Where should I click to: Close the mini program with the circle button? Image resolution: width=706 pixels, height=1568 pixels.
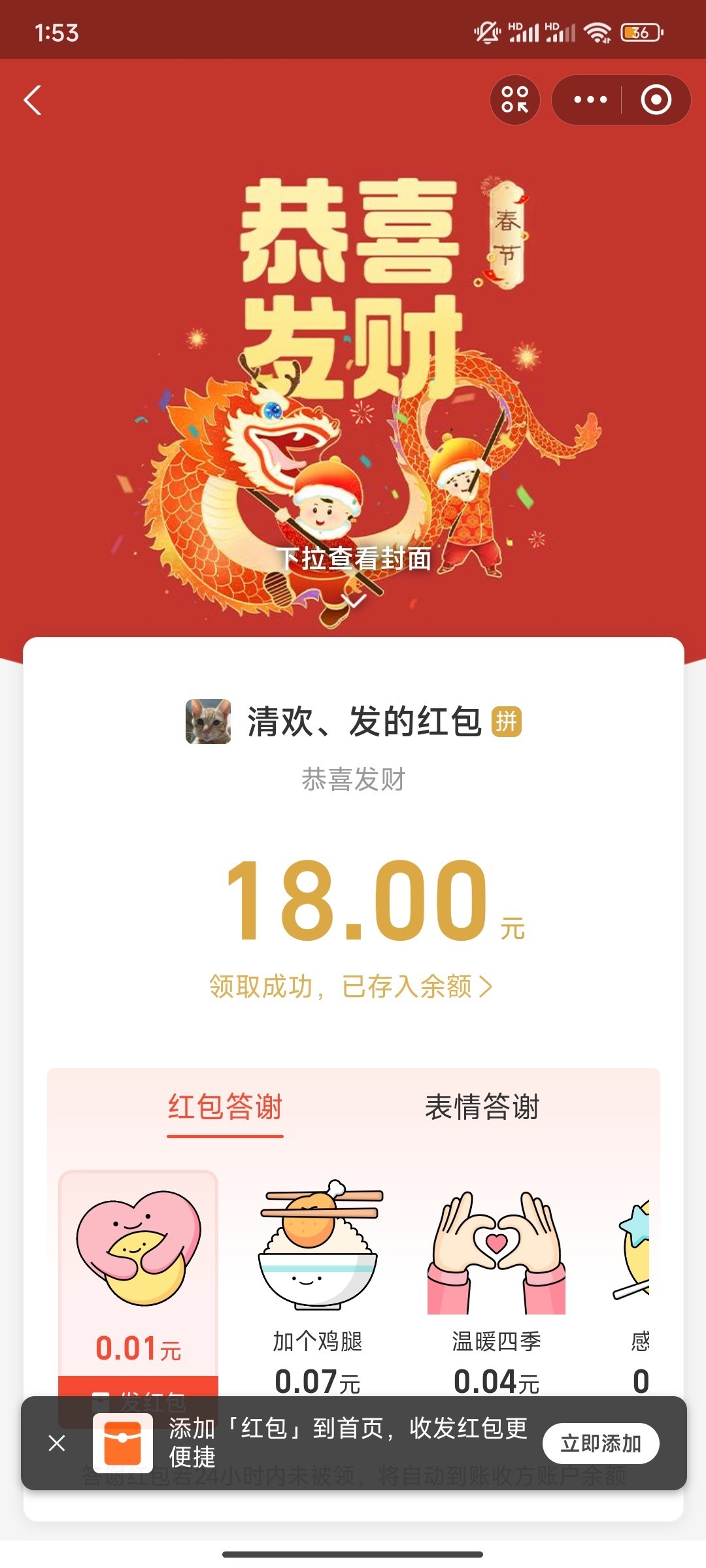656,100
